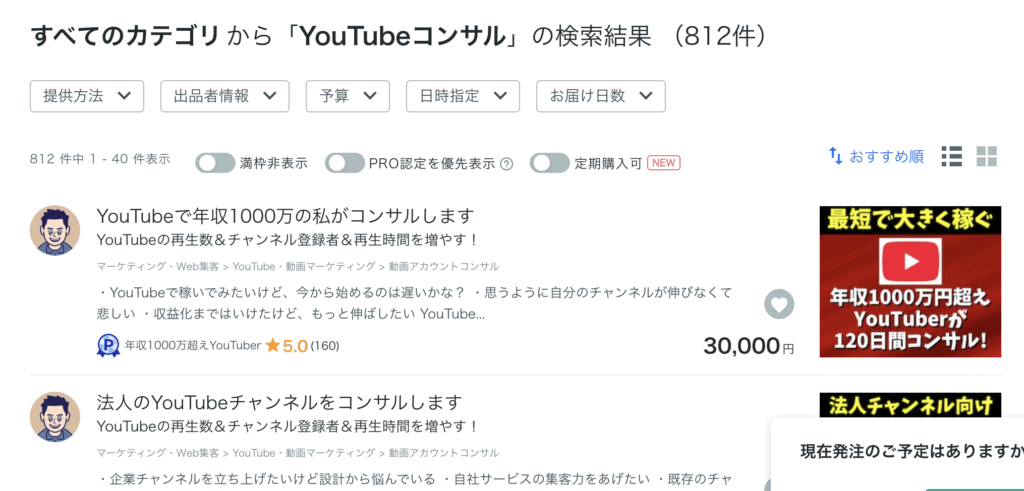The width and height of the screenshot is (1024, 491).
Task: Expand the 提供方法 filter dropdown
Action: [87, 96]
